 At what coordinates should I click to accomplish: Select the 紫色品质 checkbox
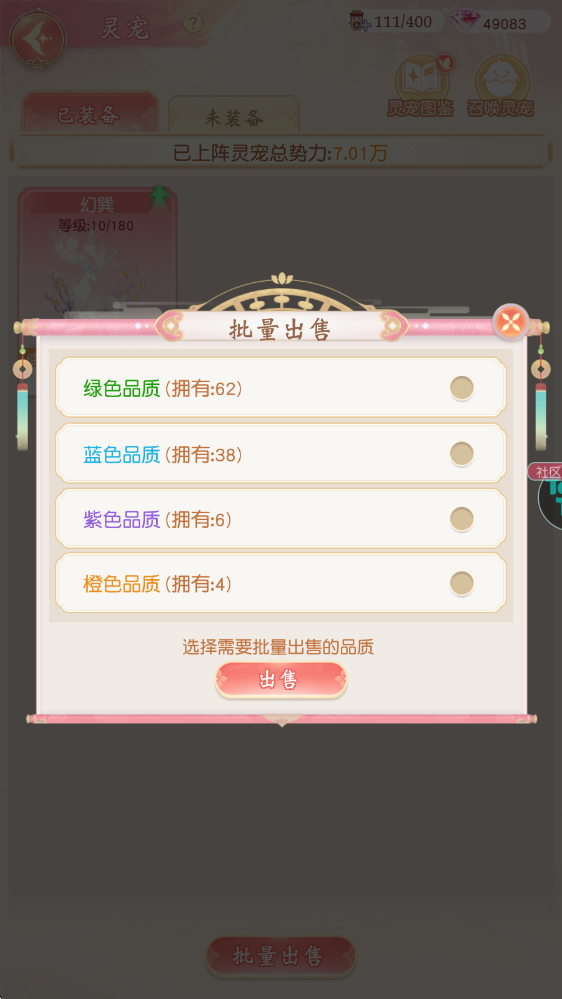point(461,519)
